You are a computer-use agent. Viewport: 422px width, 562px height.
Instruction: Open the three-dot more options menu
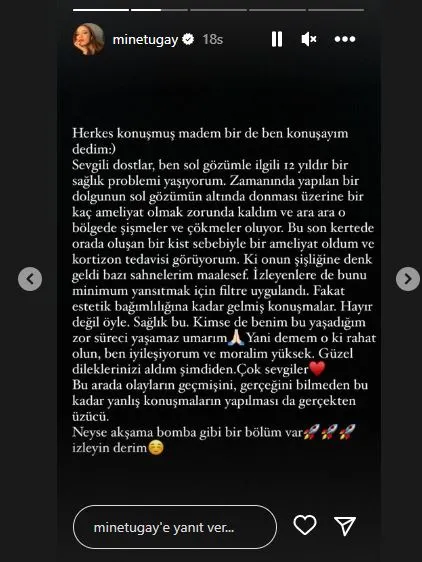pos(345,39)
